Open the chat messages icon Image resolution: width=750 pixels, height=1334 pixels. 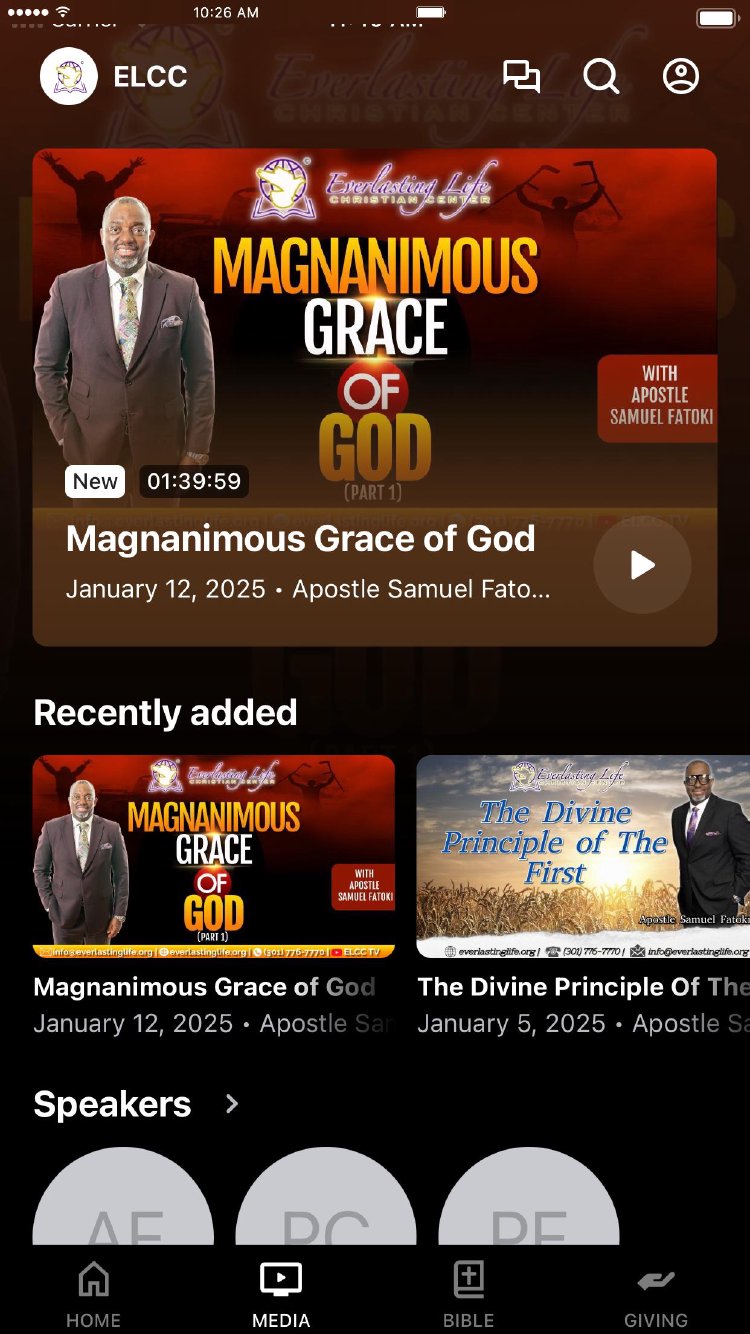pyautogui.click(x=521, y=77)
